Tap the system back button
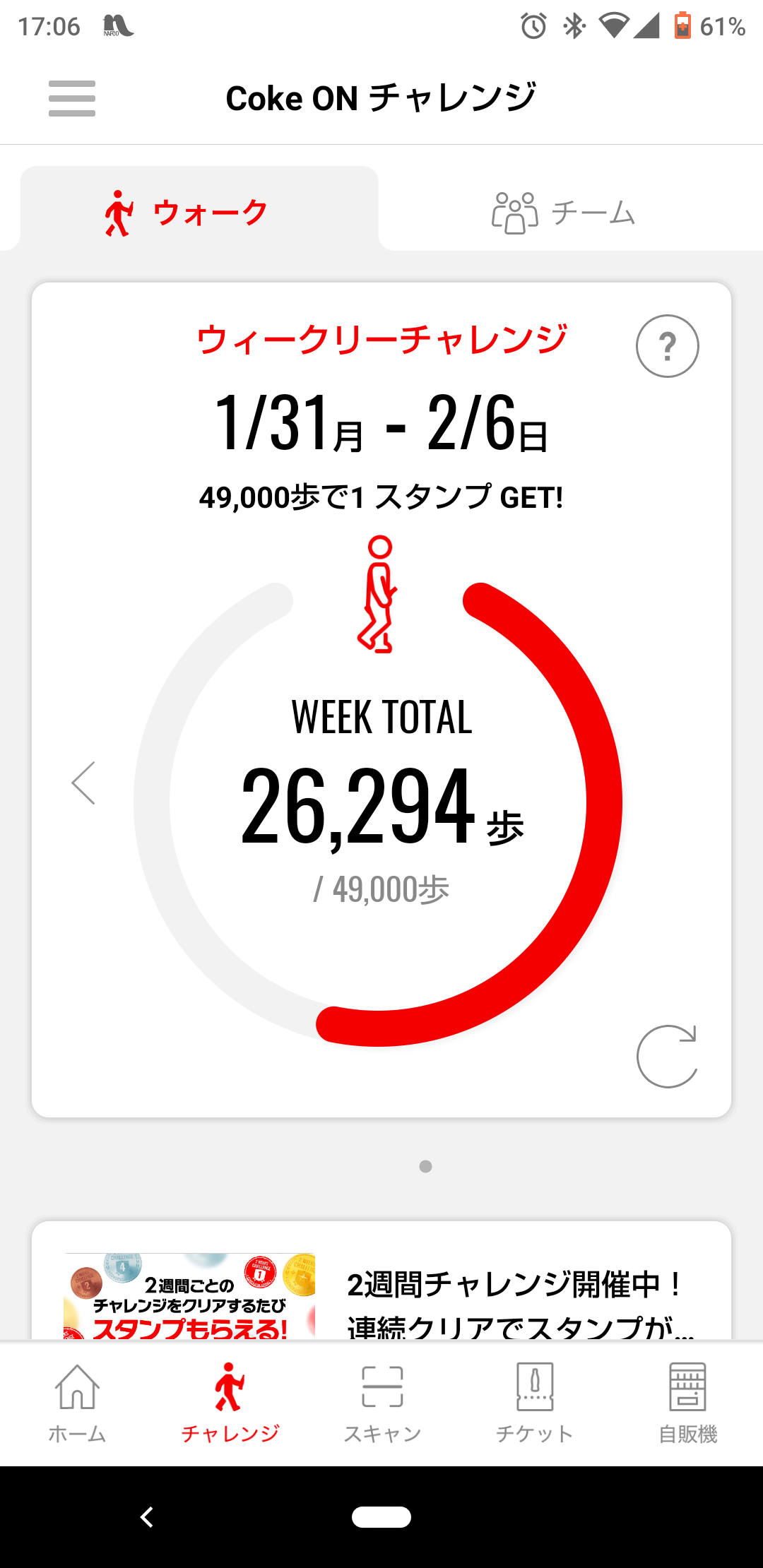 [x=147, y=1516]
